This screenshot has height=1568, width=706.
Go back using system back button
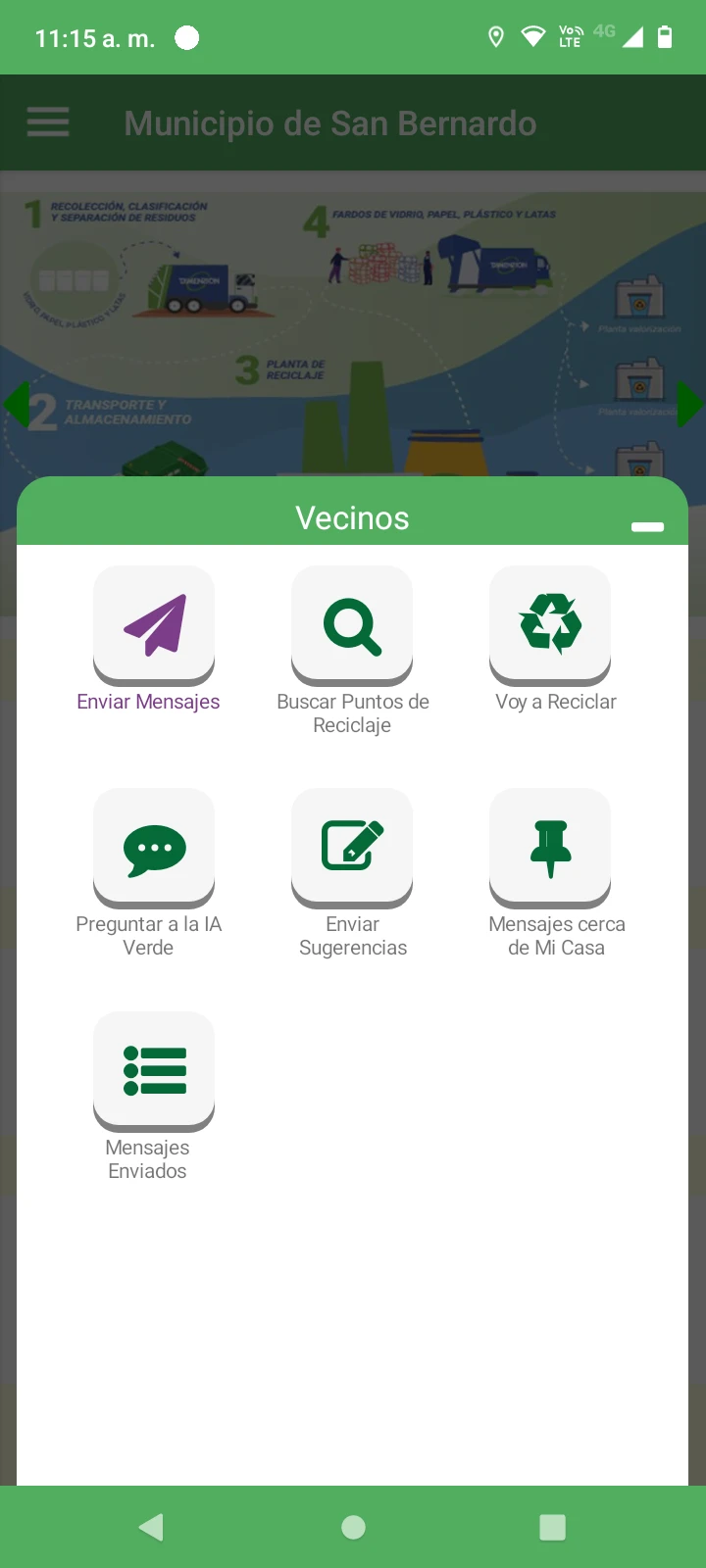pyautogui.click(x=151, y=1527)
